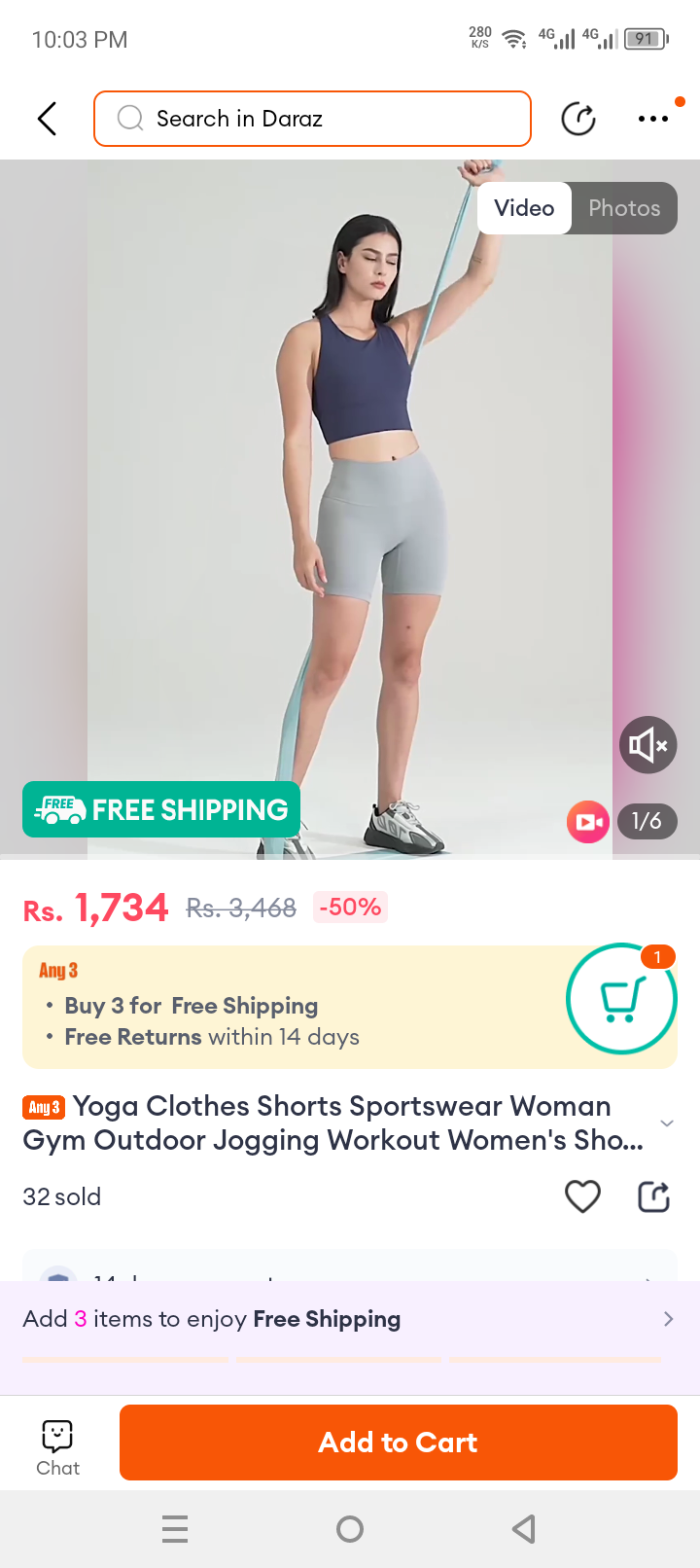The height and width of the screenshot is (1568, 700).
Task: Tap Add to Cart button
Action: pos(398,1443)
